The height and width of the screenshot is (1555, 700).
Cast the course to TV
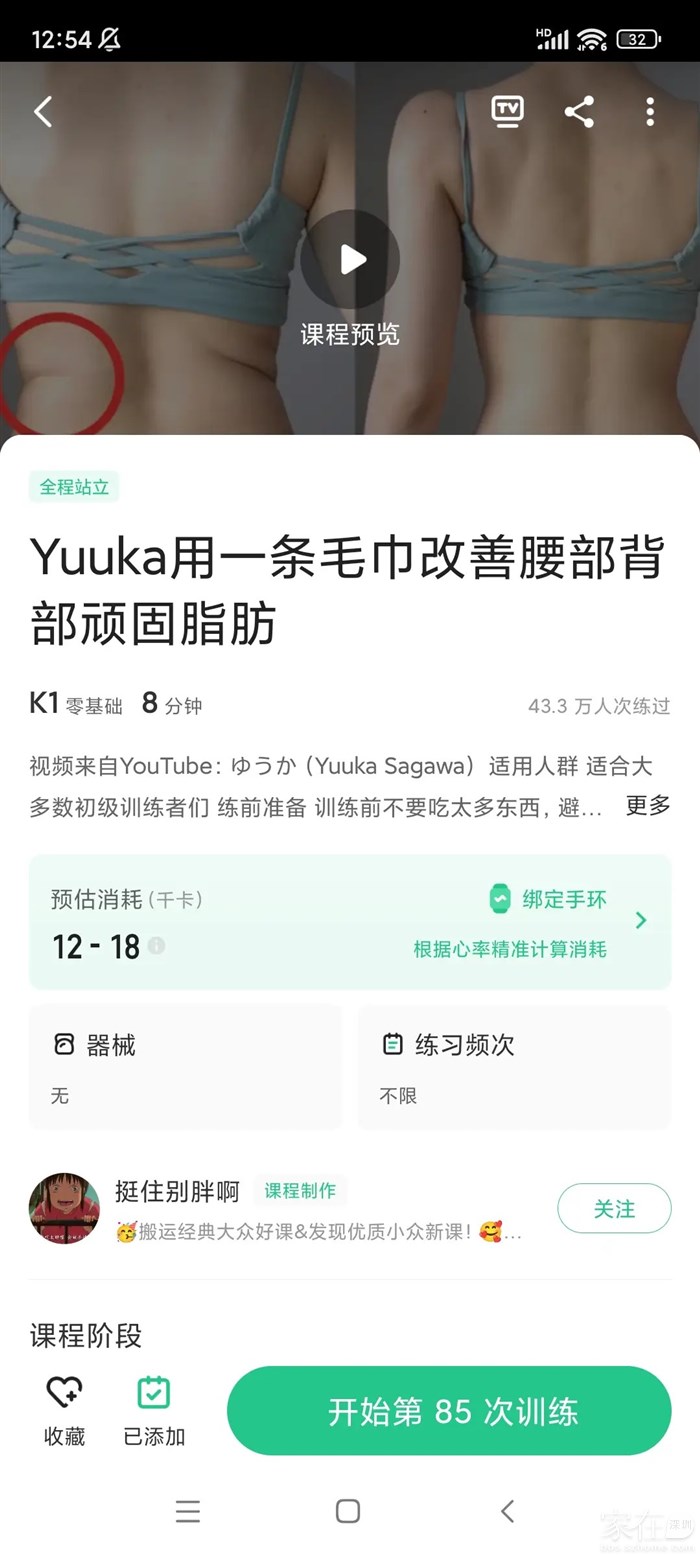pyautogui.click(x=507, y=111)
